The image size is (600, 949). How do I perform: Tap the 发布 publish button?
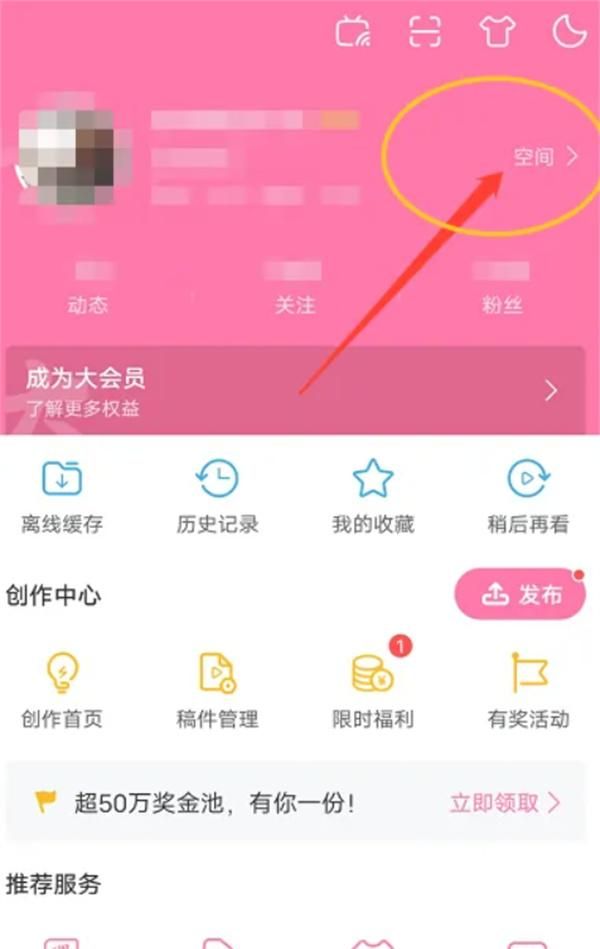coord(520,595)
